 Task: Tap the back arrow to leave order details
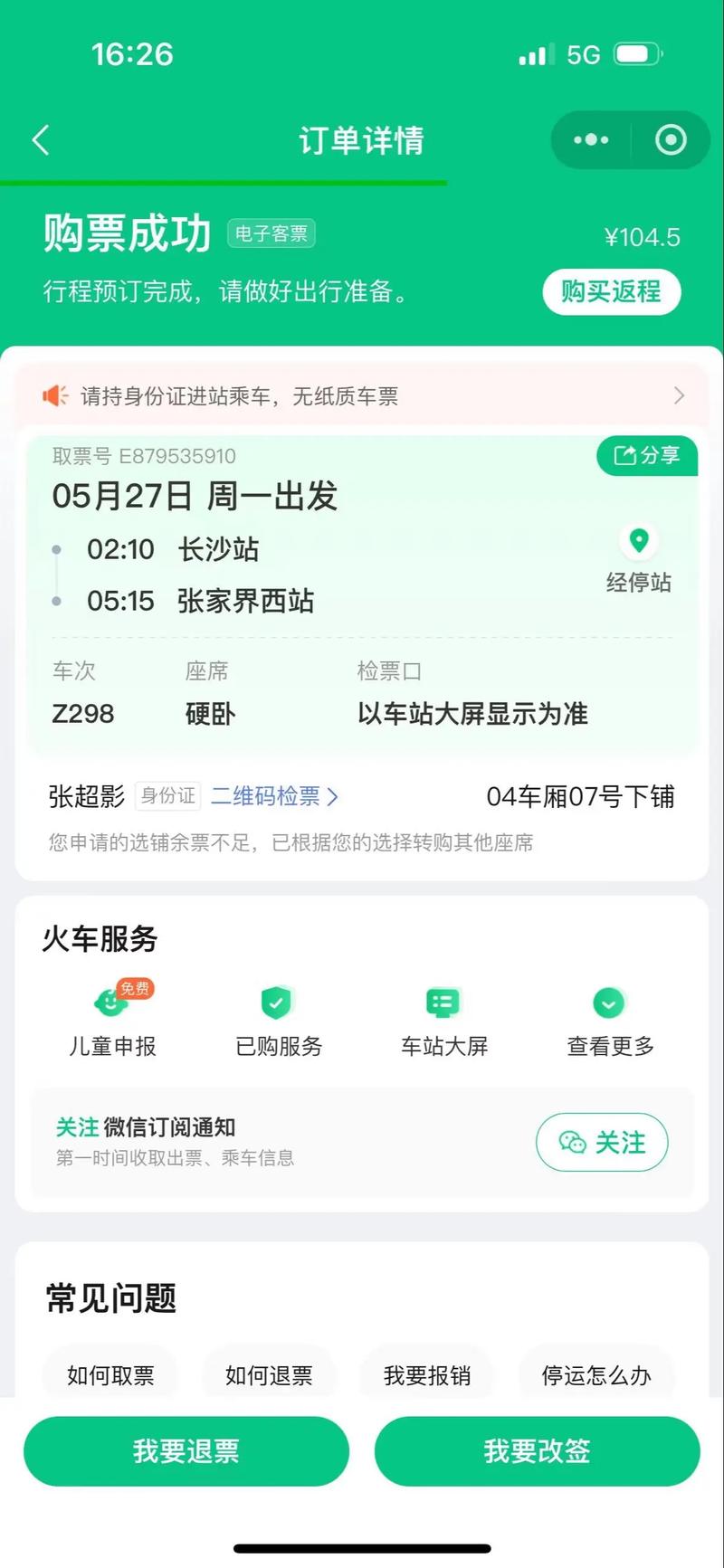40,140
